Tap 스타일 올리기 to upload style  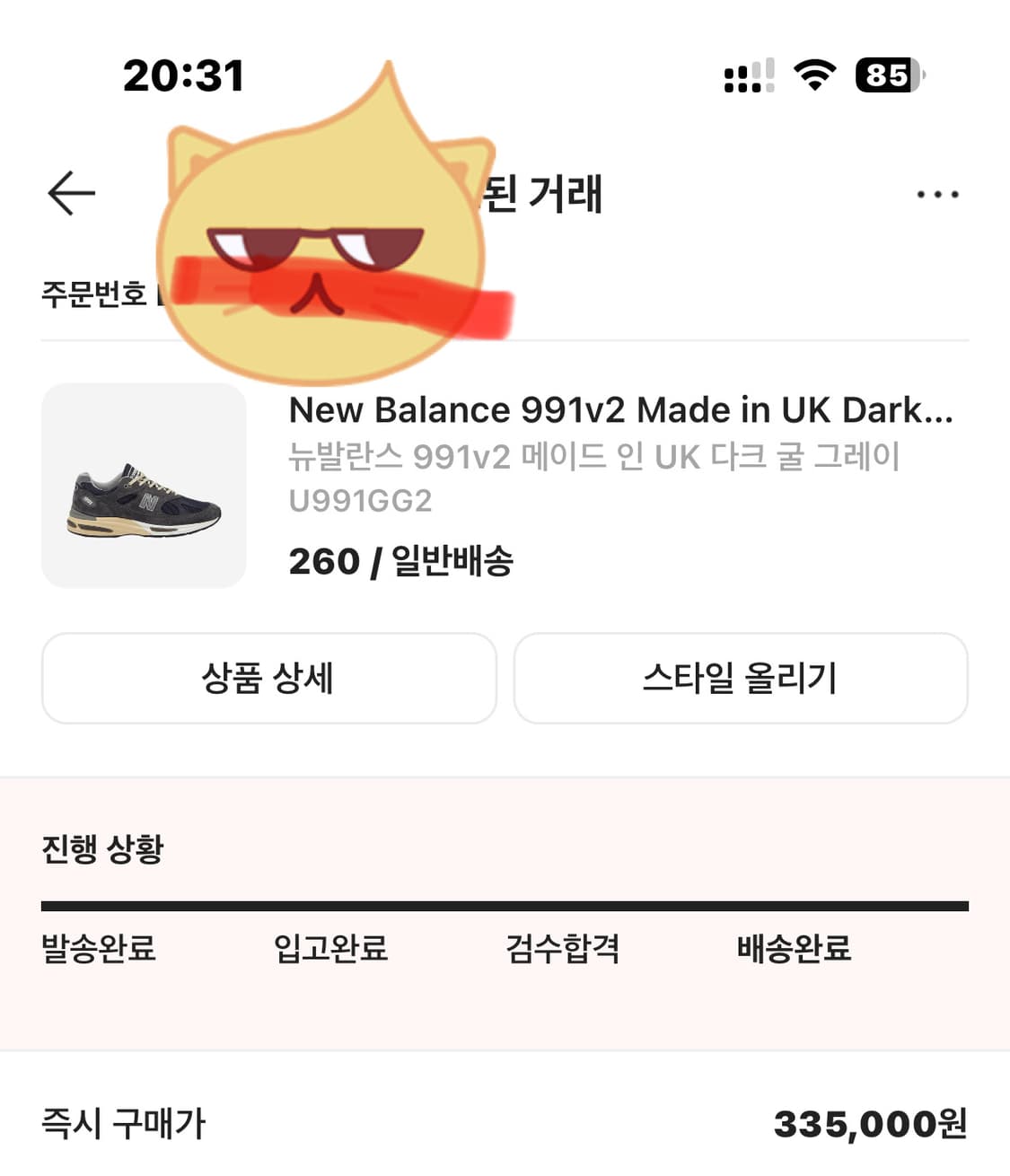(740, 679)
